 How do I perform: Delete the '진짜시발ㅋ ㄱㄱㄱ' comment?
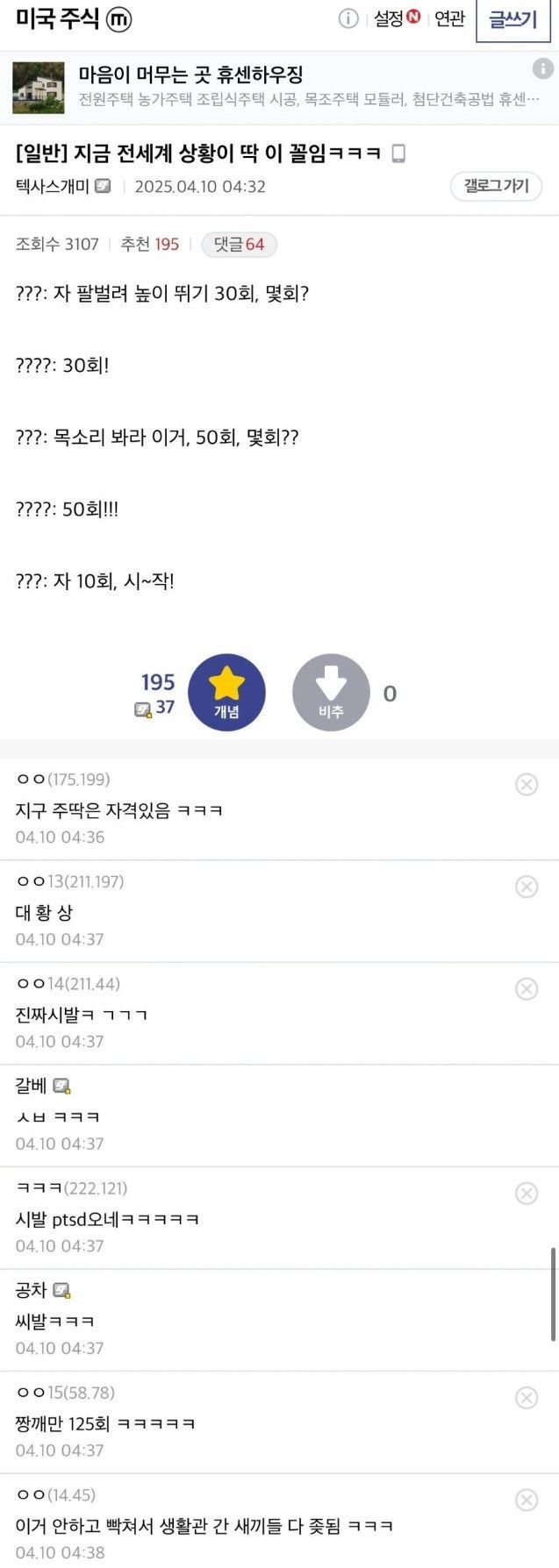click(527, 989)
